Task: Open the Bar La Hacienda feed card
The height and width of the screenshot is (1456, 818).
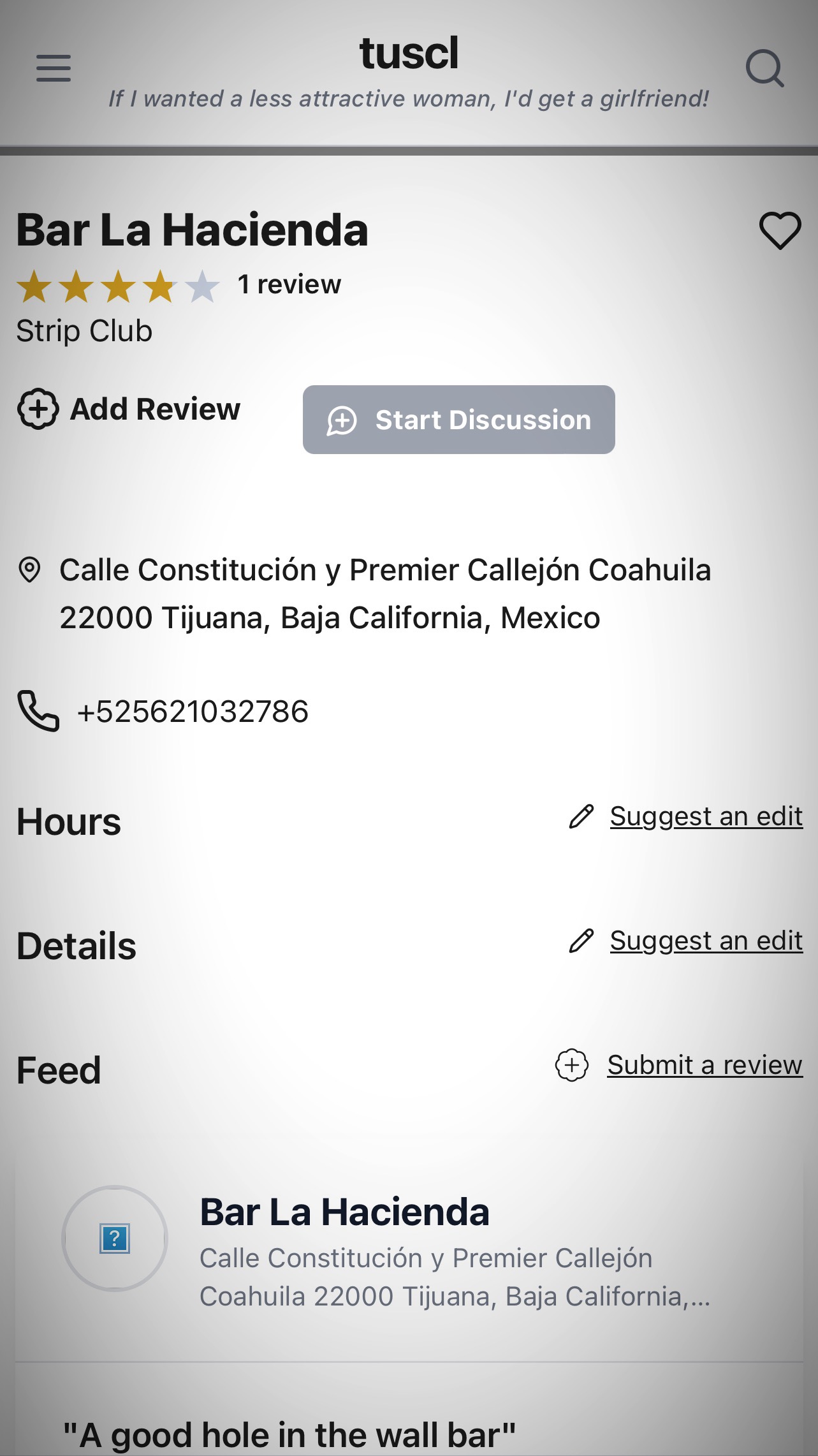Action: coord(409,1250)
